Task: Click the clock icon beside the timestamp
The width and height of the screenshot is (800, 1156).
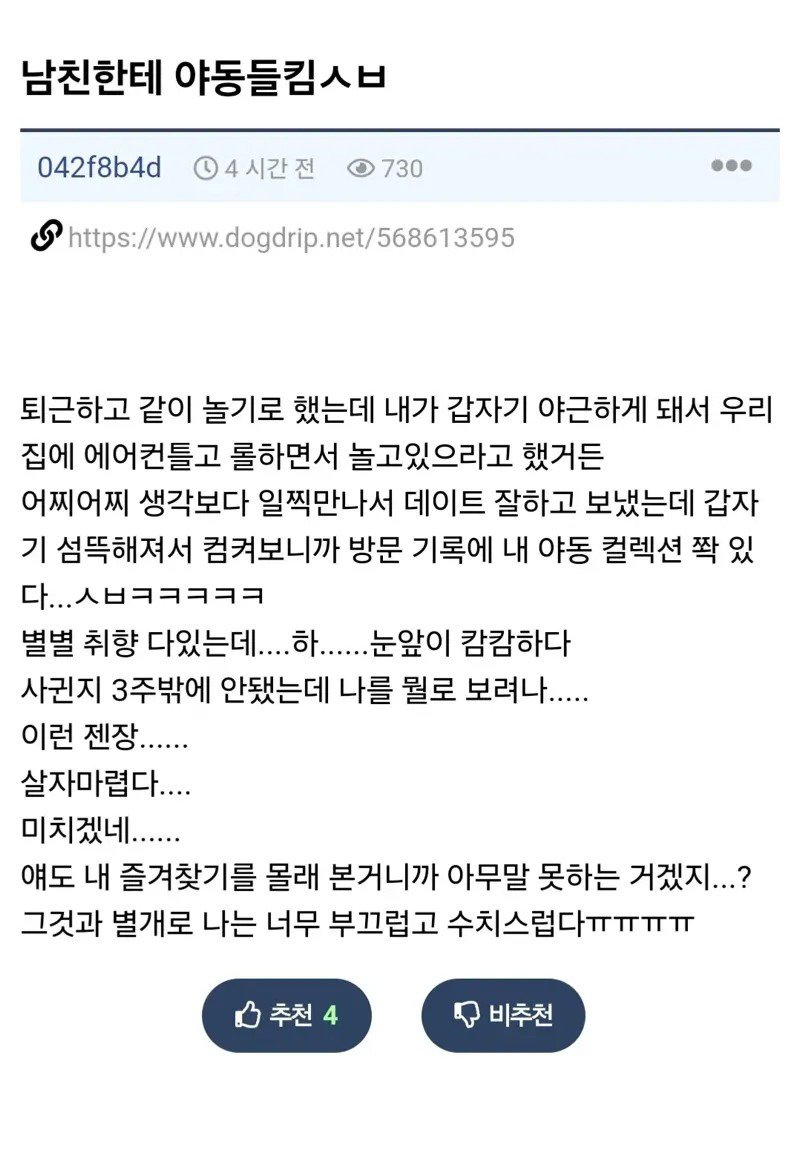Action: tap(204, 168)
